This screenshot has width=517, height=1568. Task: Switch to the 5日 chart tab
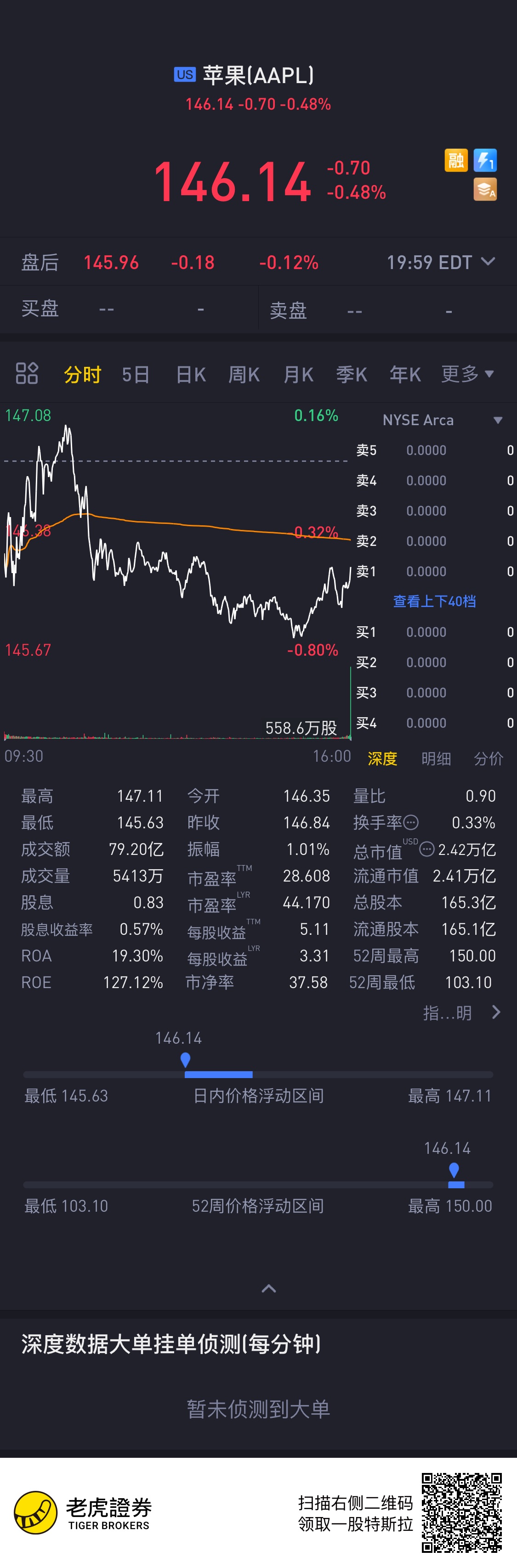136,374
